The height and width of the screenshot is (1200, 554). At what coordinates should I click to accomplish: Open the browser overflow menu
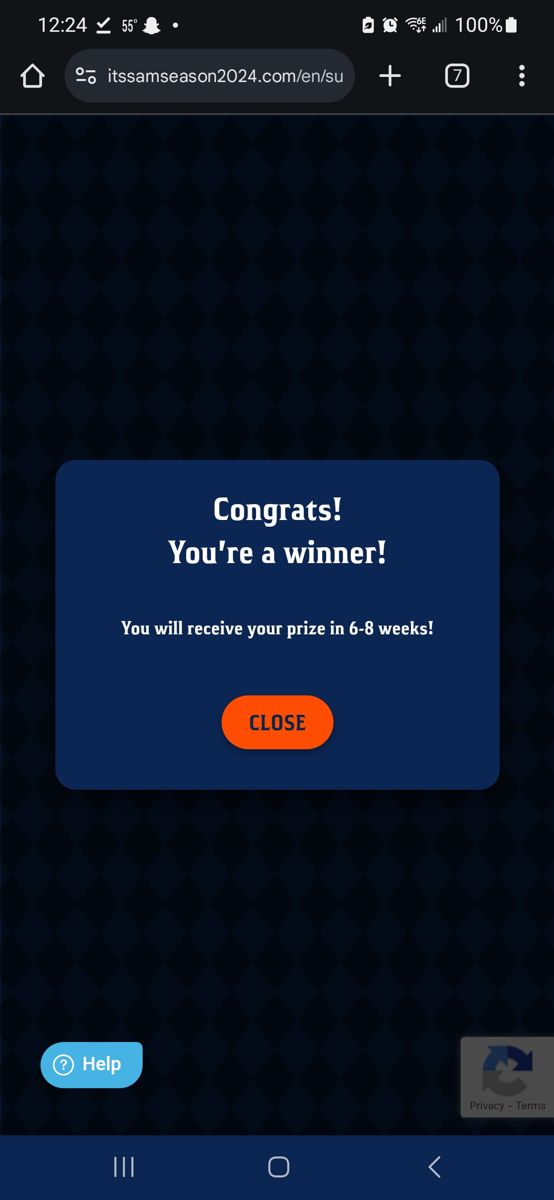tap(521, 76)
